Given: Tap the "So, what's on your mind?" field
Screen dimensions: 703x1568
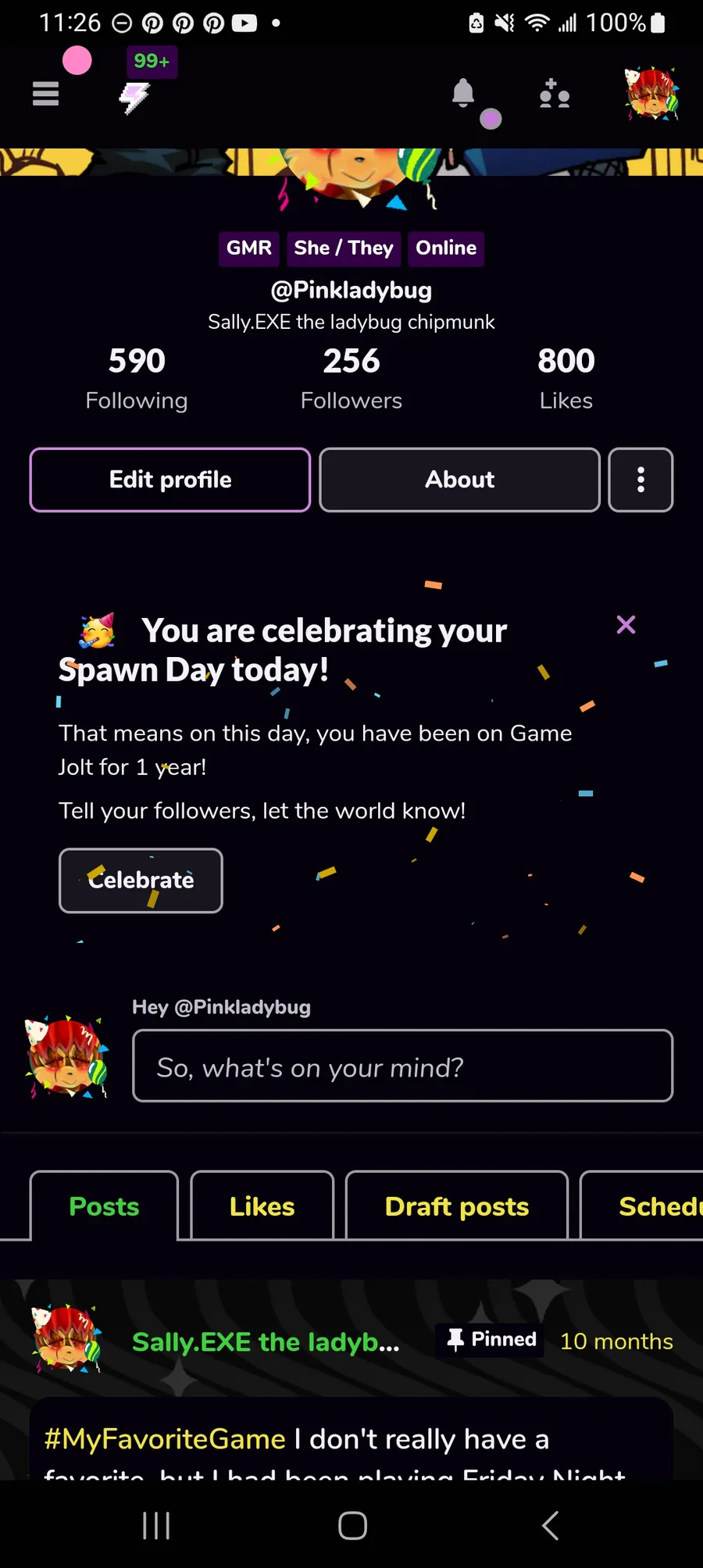Looking at the screenshot, I should pos(402,1066).
